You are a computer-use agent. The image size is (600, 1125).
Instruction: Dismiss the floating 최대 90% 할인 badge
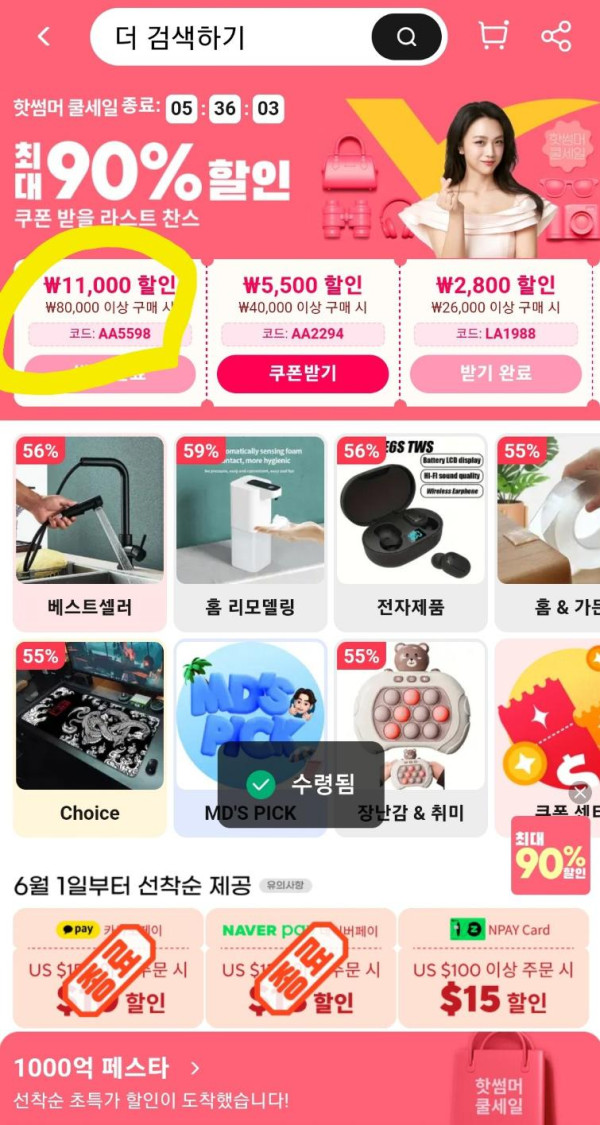click(x=580, y=793)
